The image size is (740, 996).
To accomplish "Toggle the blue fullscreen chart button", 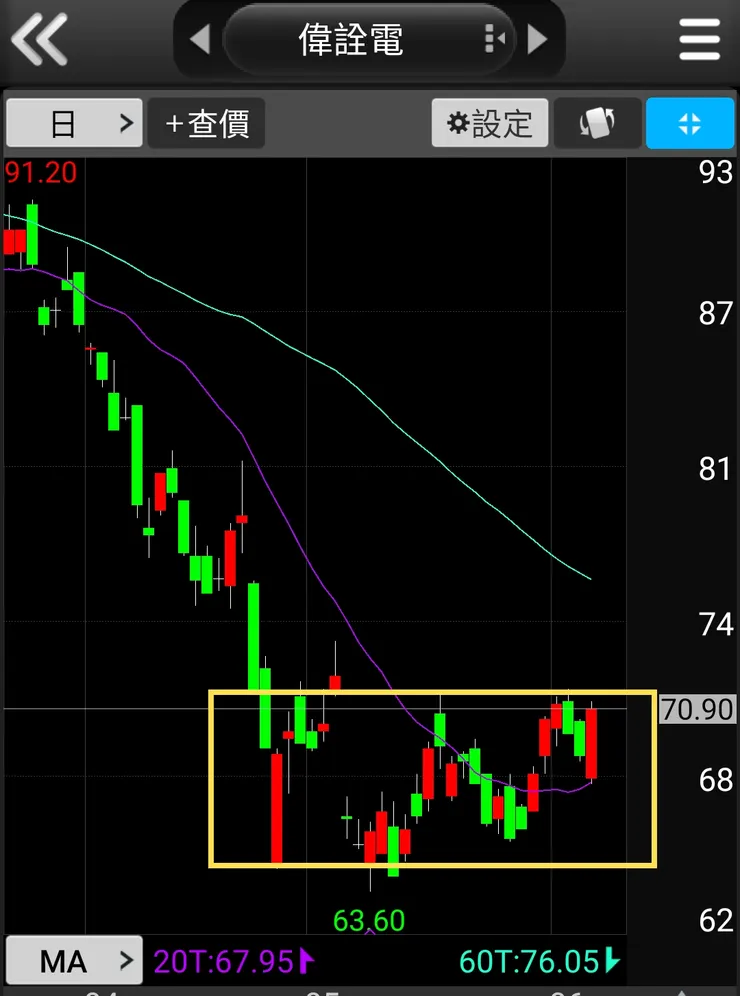I will [x=690, y=124].
